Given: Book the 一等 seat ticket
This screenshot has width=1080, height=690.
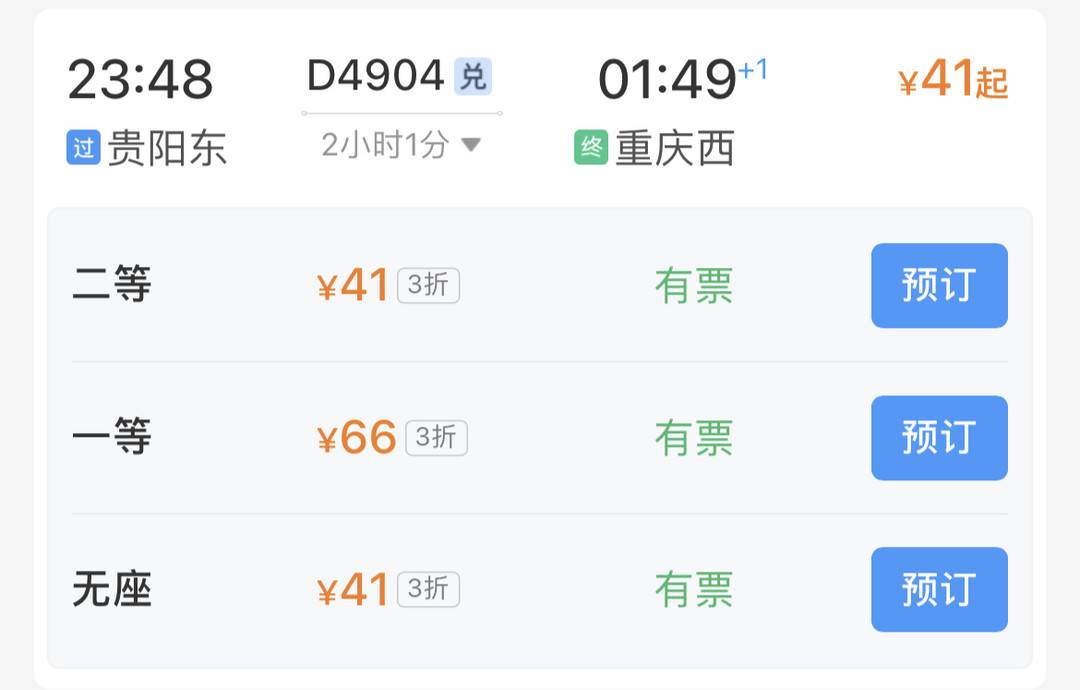Looking at the screenshot, I should click(x=938, y=438).
